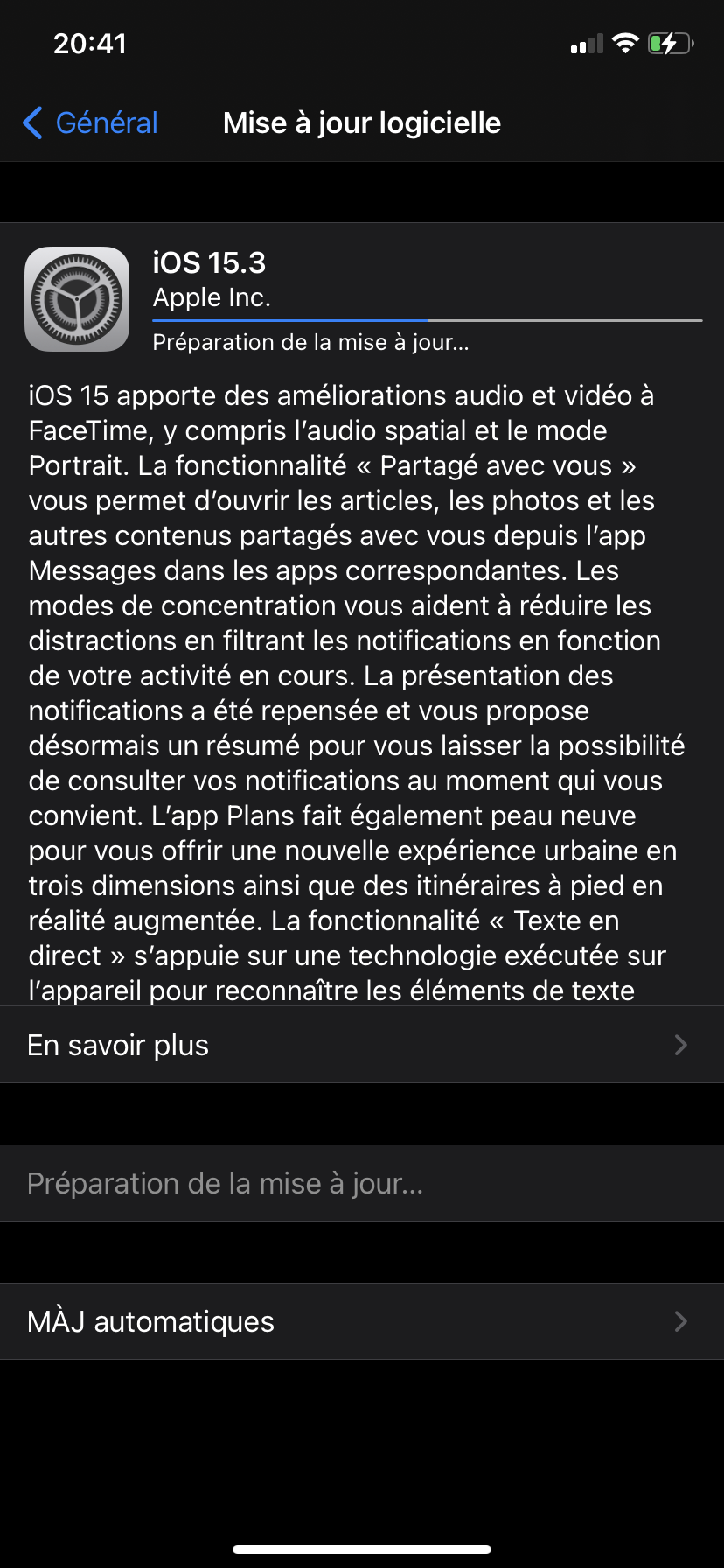The image size is (724, 1568).
Task: Go back to Général settings
Action: coord(91,123)
